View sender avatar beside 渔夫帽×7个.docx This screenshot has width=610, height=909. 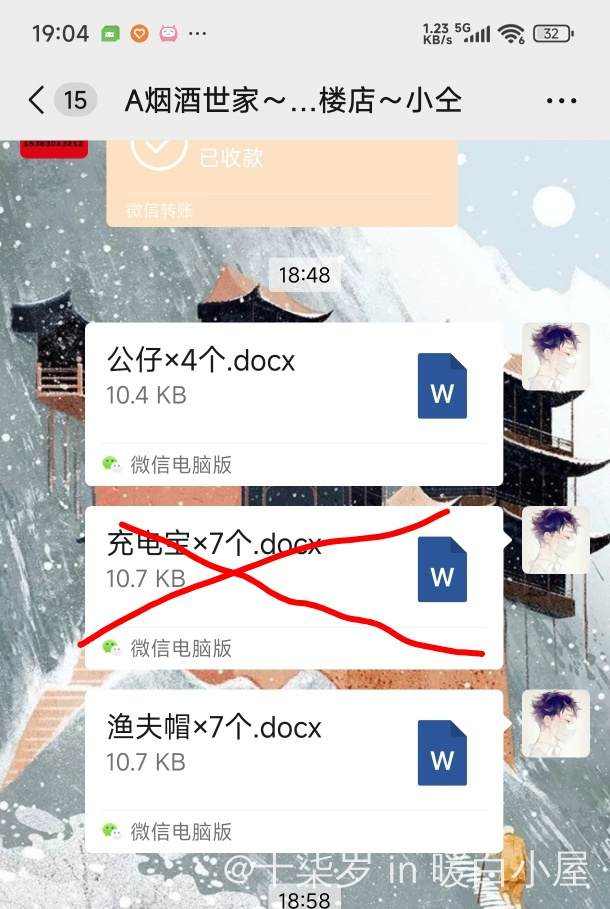(555, 724)
